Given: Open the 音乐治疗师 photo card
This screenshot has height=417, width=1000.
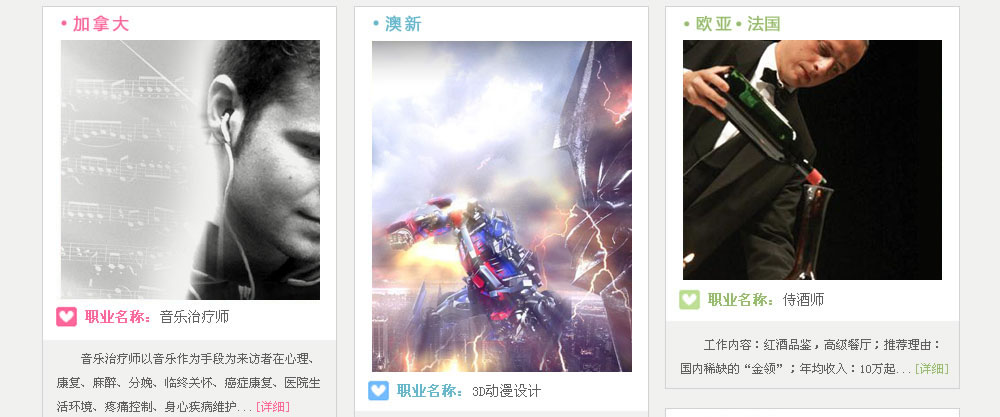Looking at the screenshot, I should coord(190,170).
